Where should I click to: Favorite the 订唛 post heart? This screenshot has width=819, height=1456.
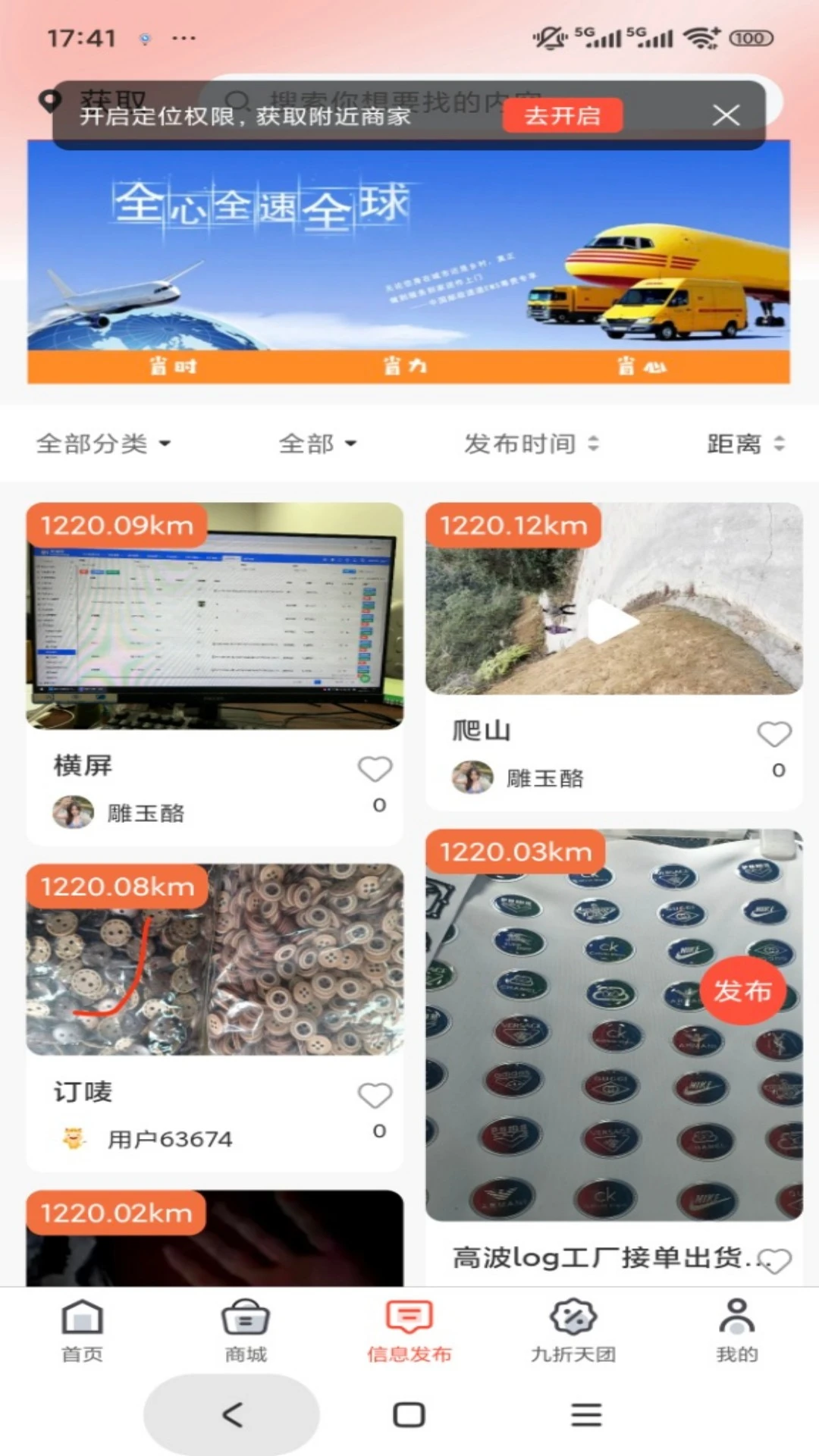(375, 1095)
